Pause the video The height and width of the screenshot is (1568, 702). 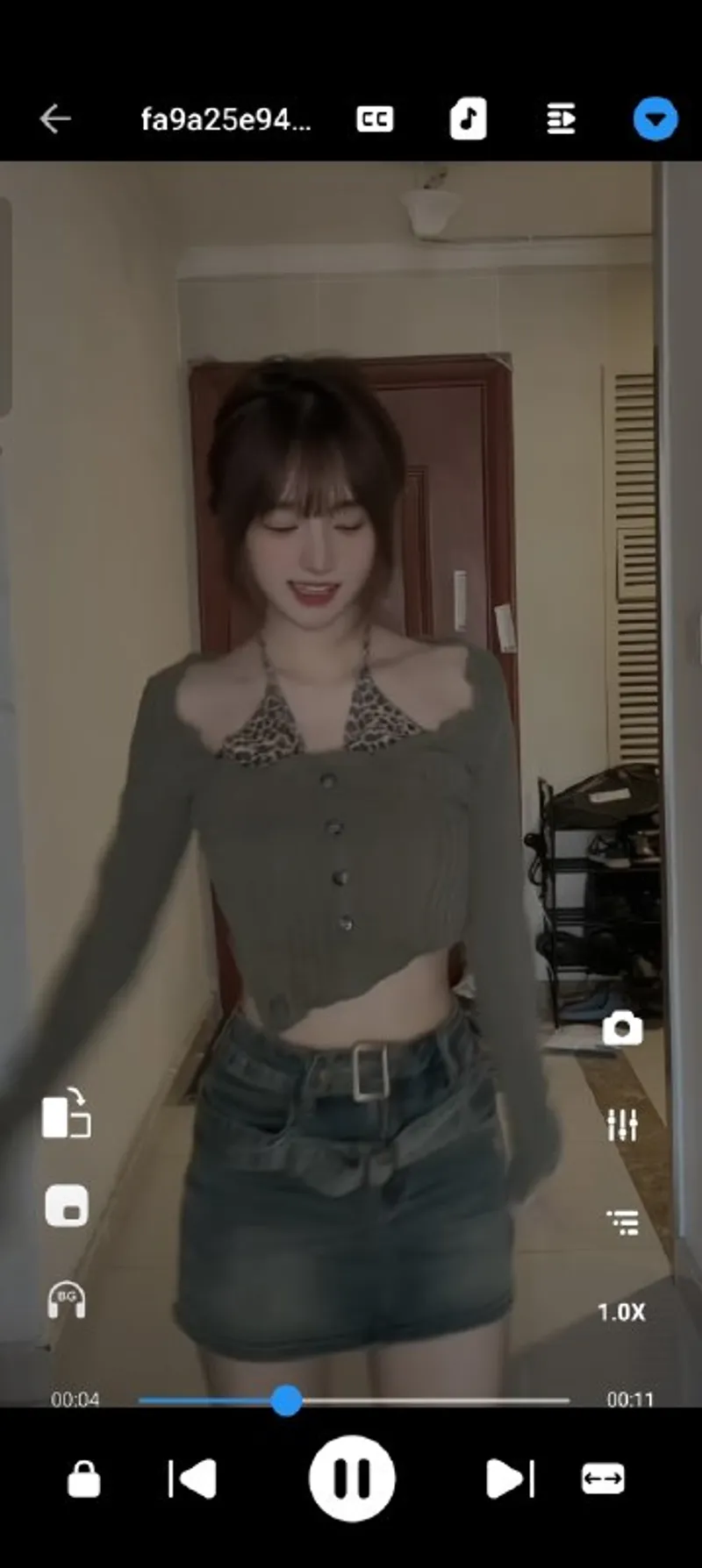352,1479
